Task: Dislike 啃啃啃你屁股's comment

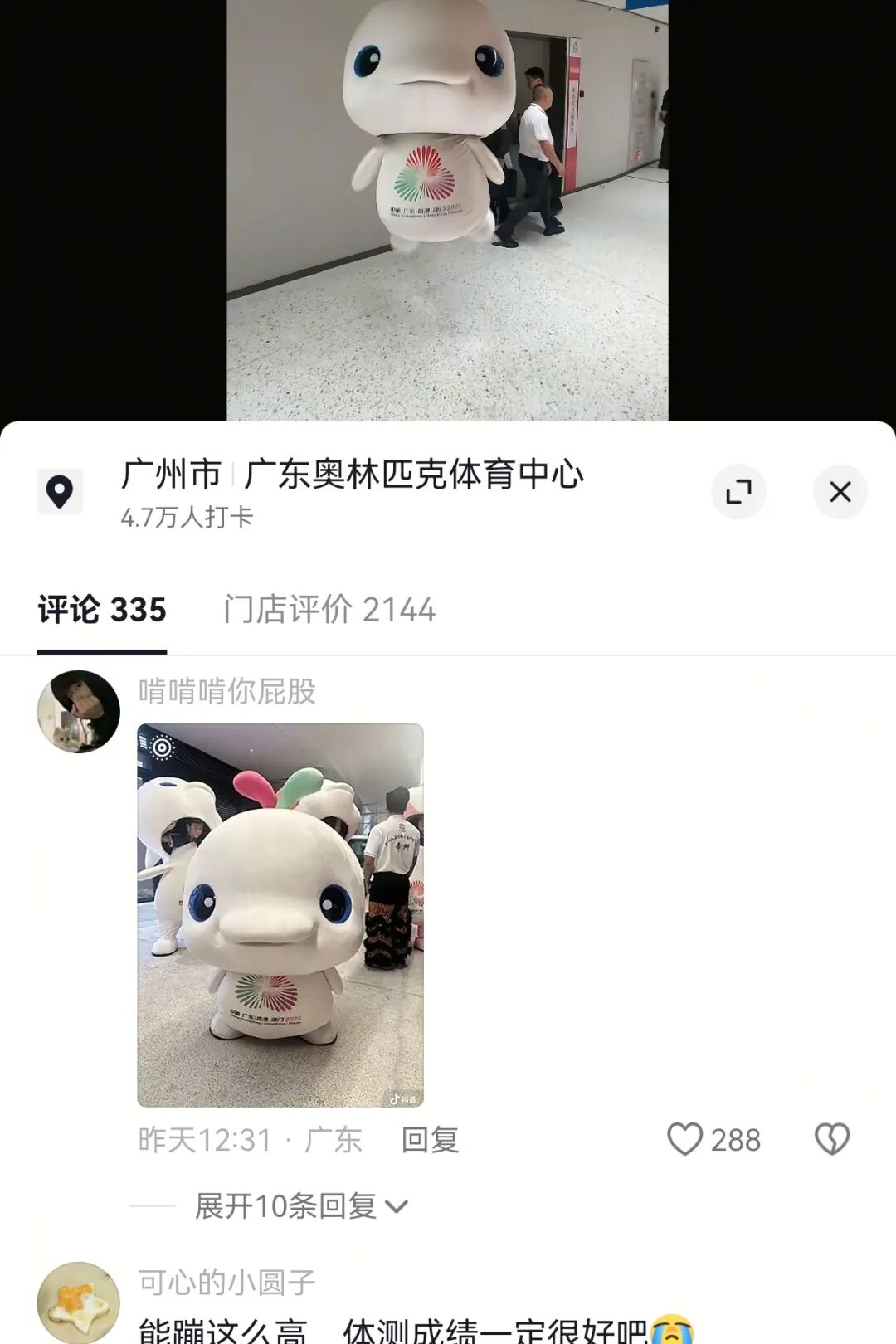Action: 832,1140
